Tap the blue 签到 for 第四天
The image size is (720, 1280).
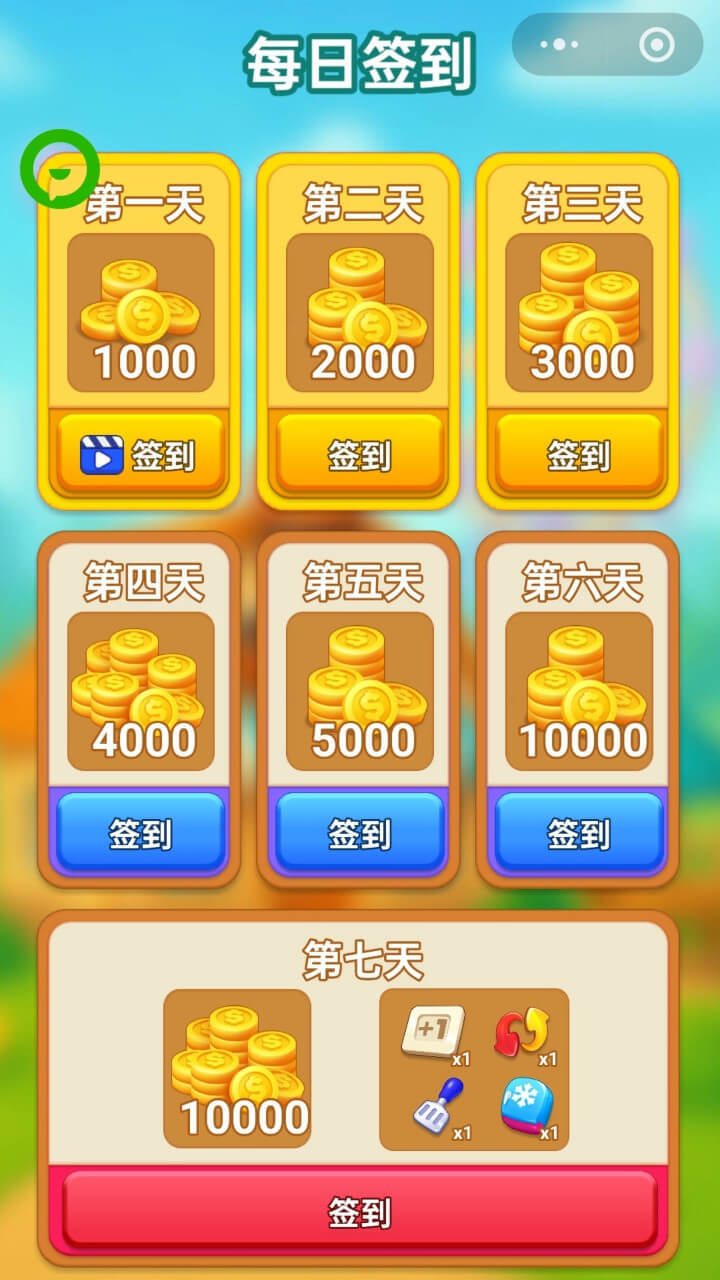coord(139,833)
